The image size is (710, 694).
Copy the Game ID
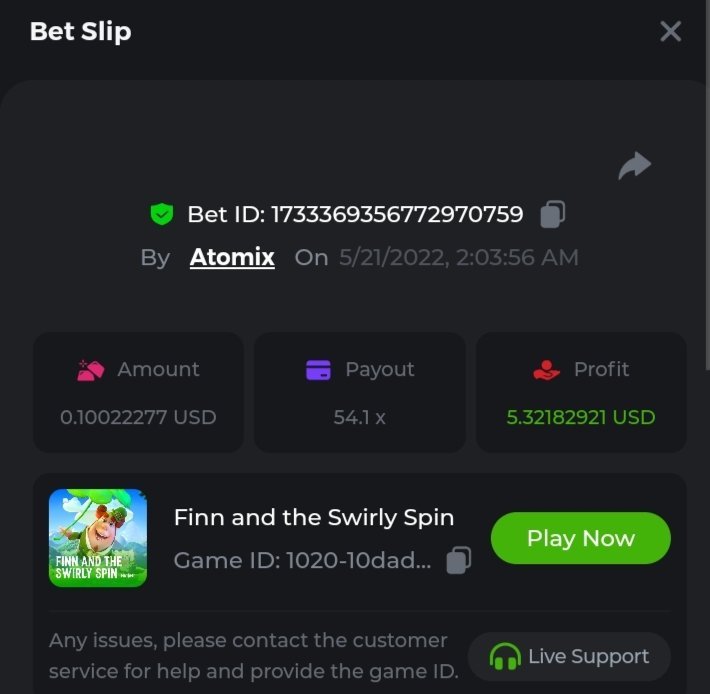458,560
